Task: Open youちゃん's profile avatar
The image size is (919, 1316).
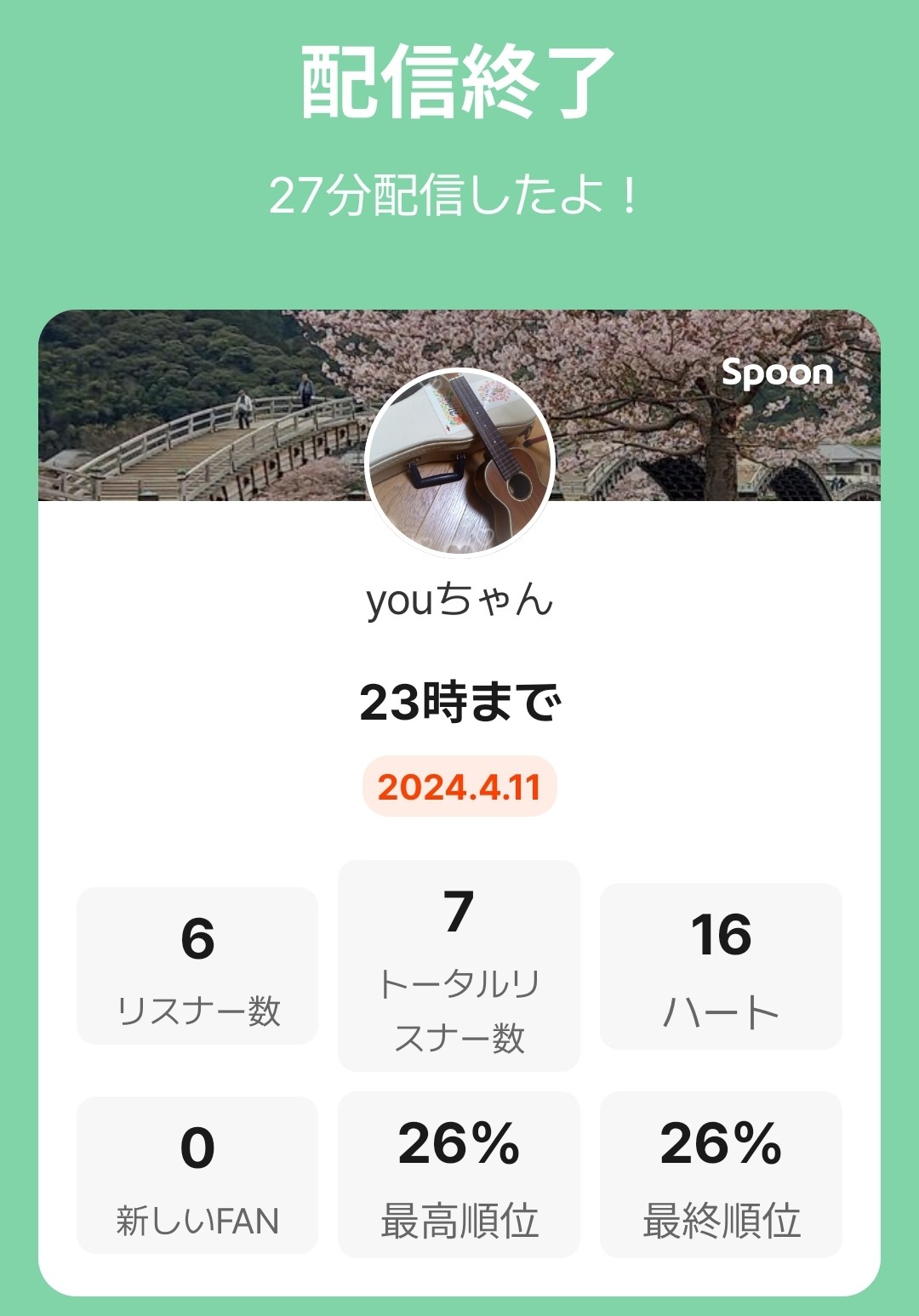Action: pos(459,464)
